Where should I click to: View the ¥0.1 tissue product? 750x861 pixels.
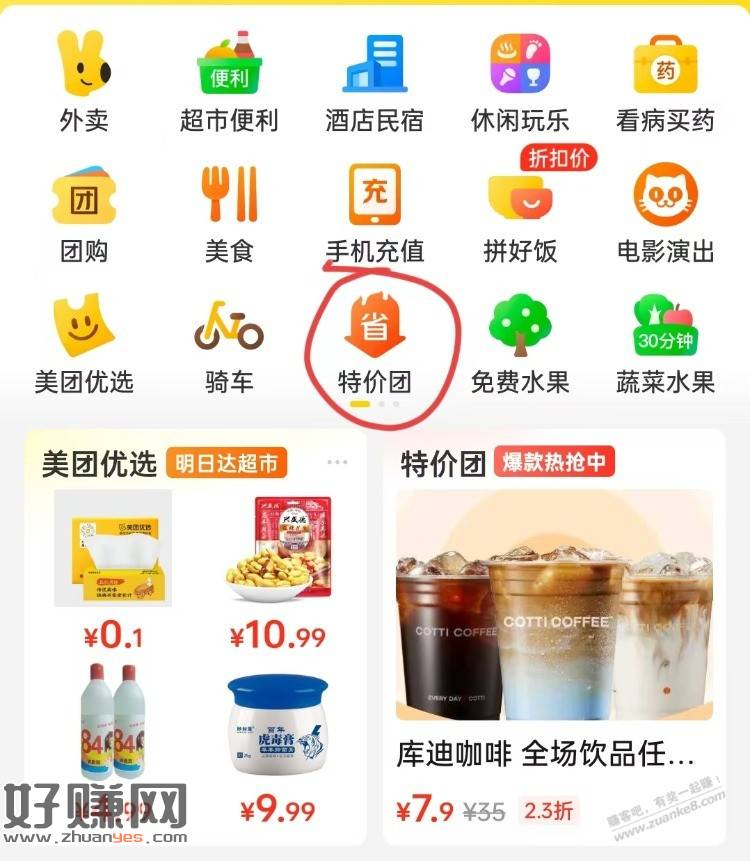point(112,550)
